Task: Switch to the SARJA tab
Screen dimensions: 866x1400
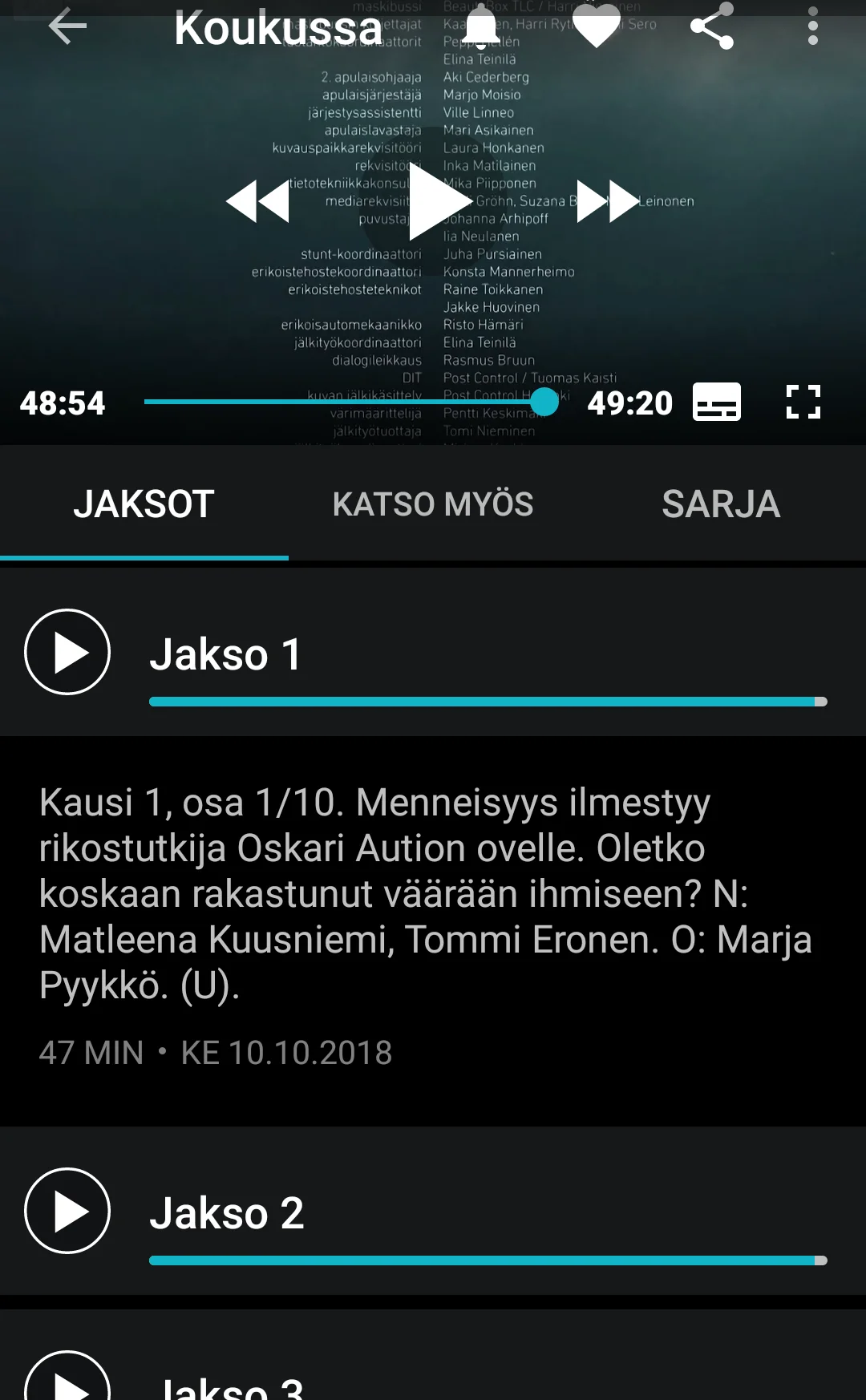Action: pyautogui.click(x=721, y=504)
